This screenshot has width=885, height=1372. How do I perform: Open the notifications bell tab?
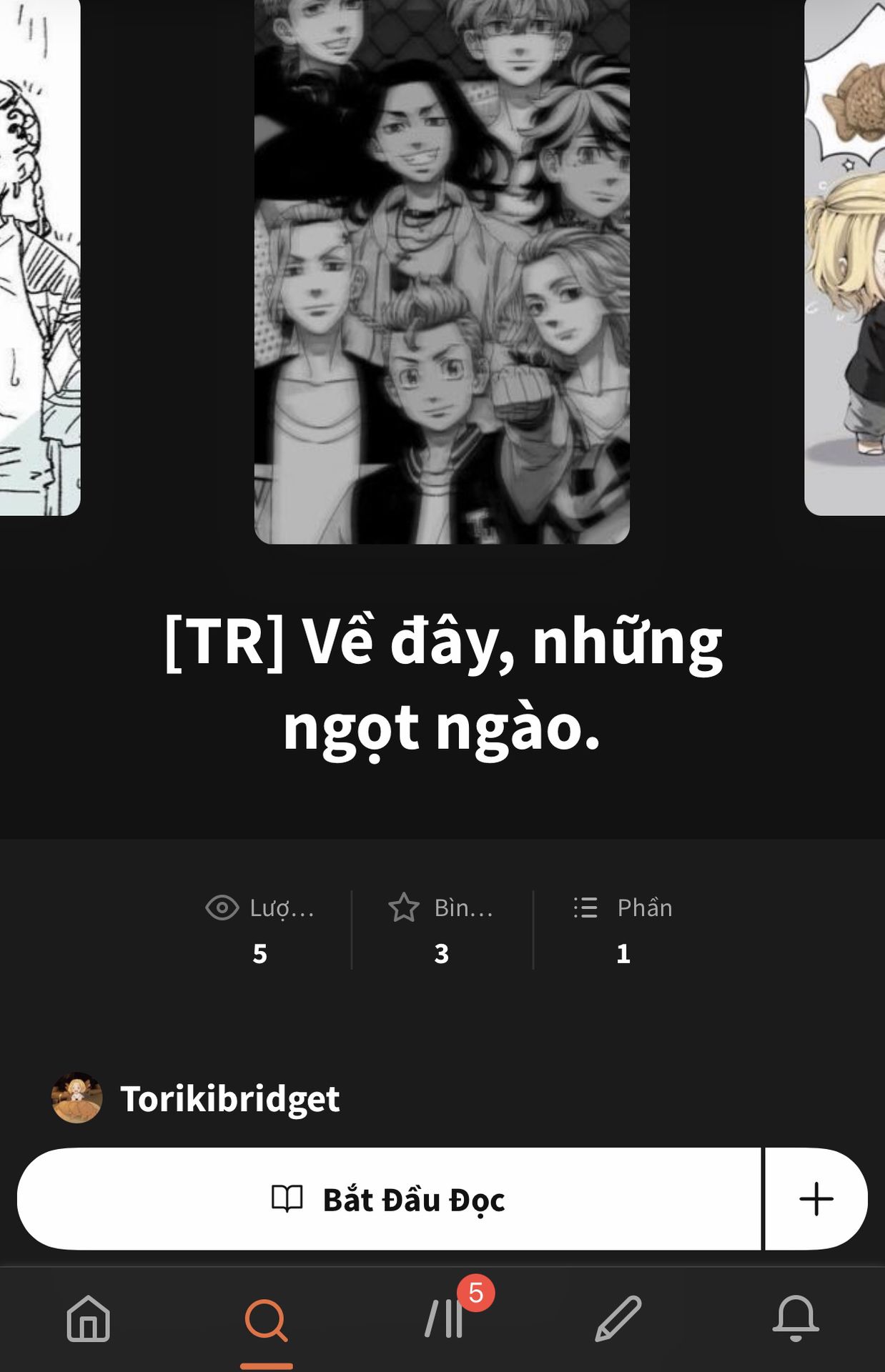(795, 1318)
